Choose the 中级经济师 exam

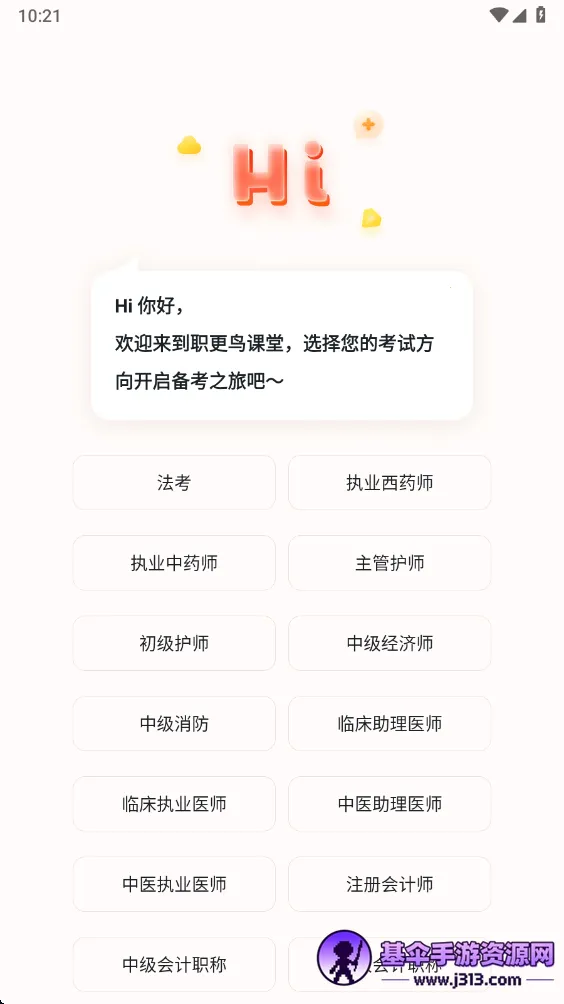click(x=389, y=644)
